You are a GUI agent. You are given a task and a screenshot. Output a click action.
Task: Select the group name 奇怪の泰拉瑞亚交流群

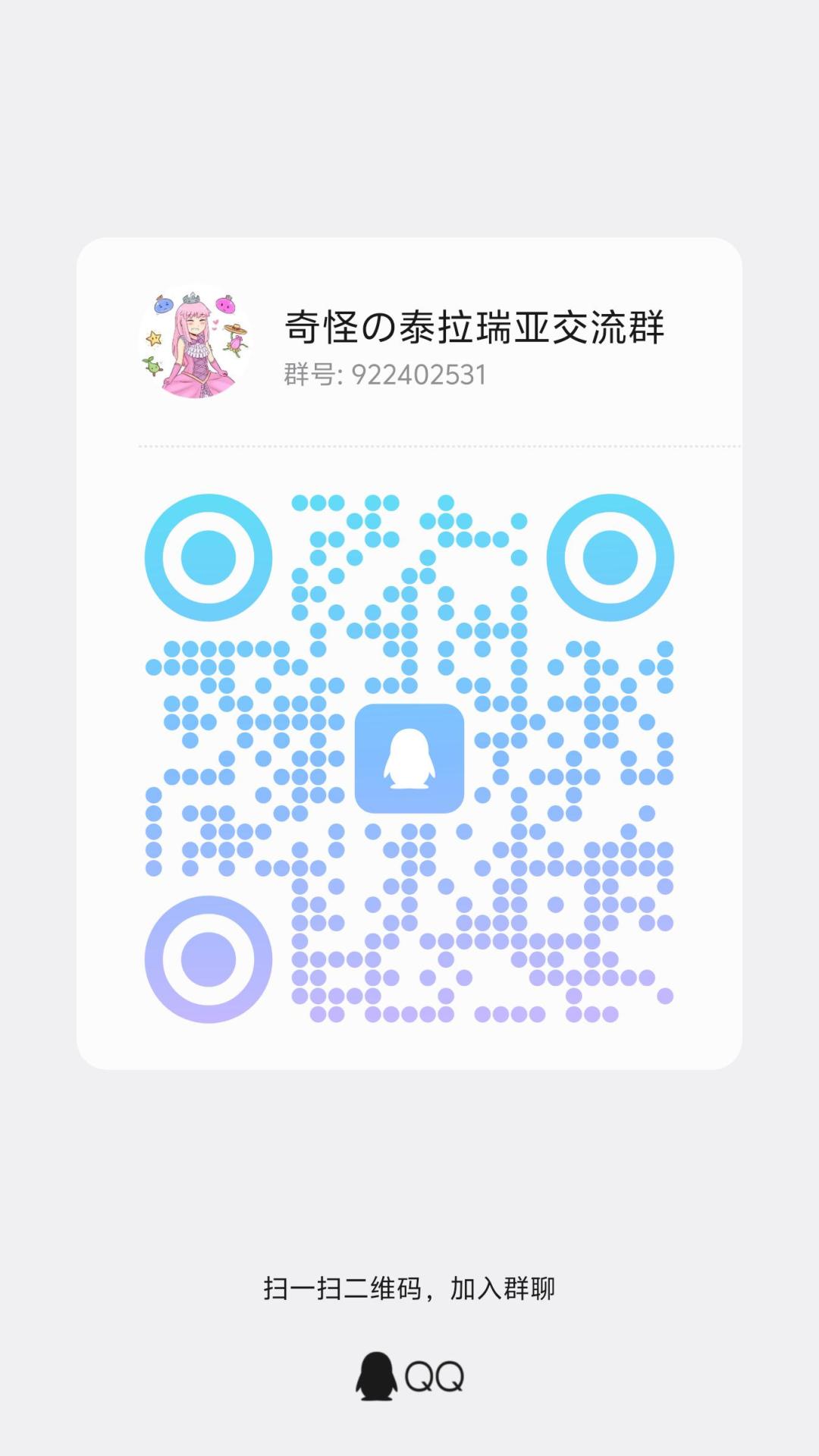[474, 326]
